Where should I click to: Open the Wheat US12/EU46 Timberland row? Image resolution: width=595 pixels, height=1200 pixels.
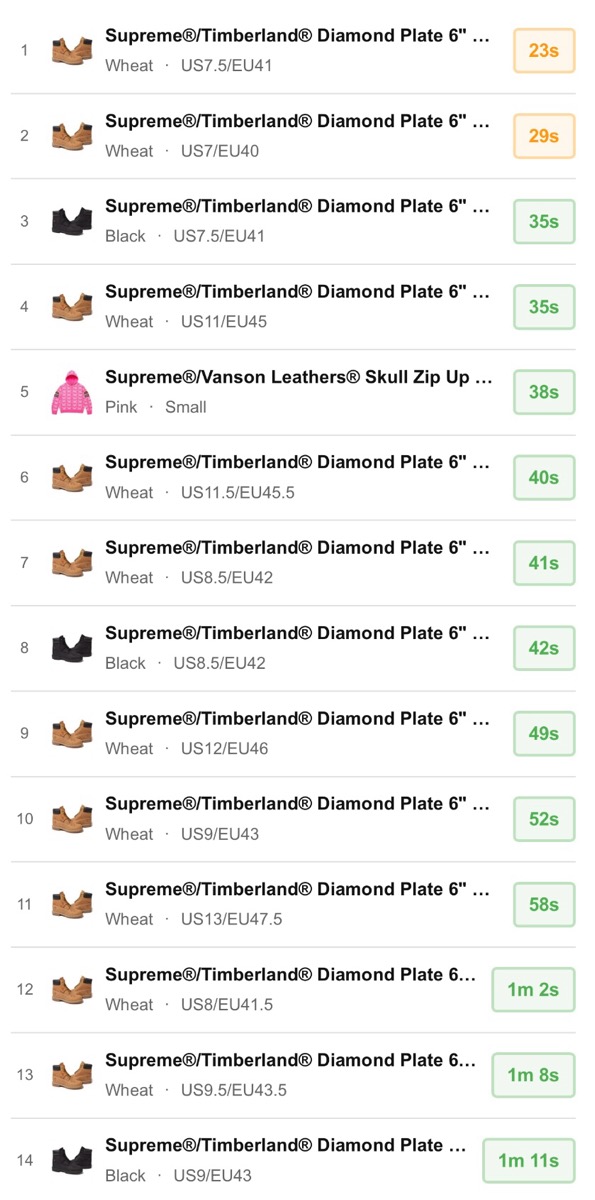click(x=297, y=734)
